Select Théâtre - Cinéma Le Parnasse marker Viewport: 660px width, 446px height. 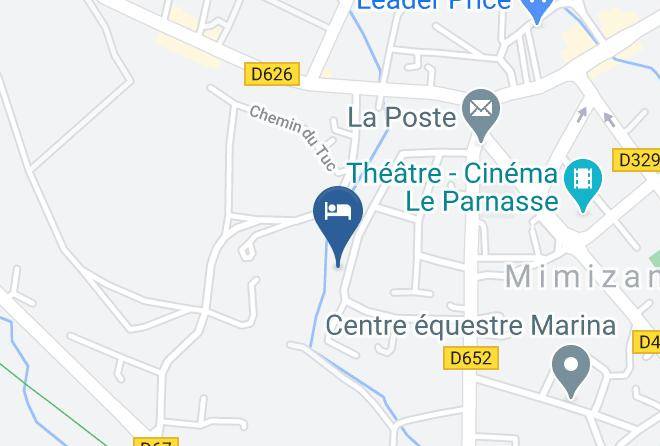click(x=581, y=181)
